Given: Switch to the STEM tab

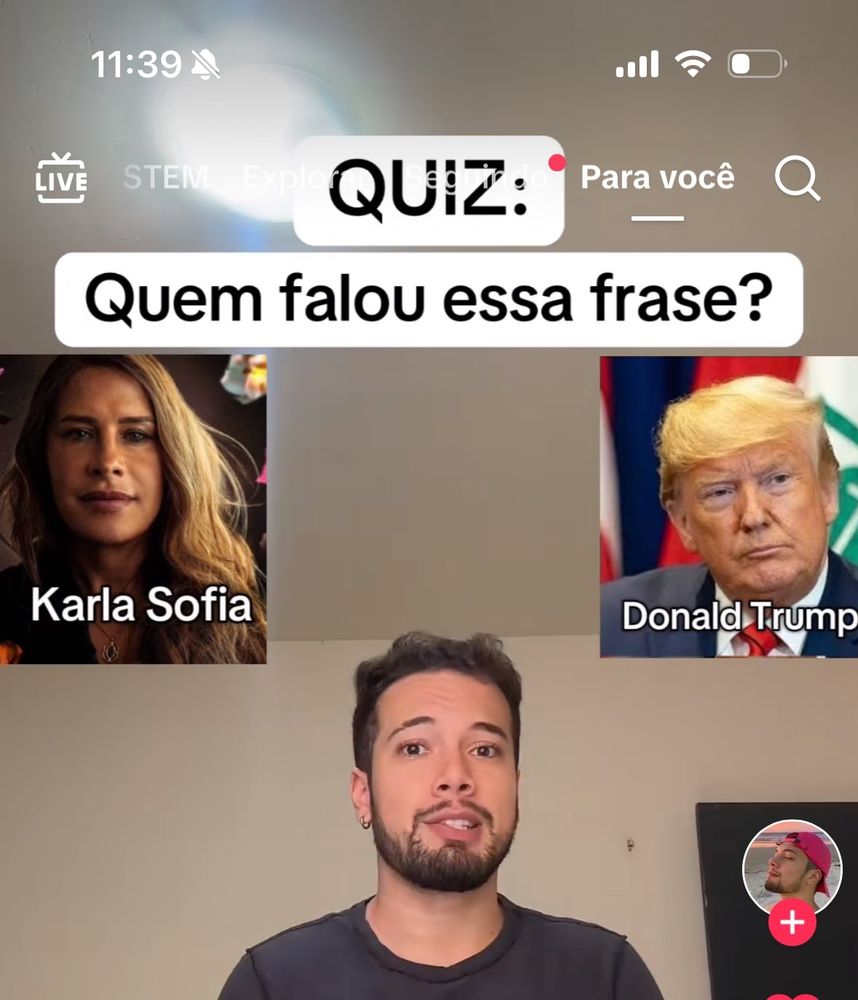Looking at the screenshot, I should tap(166, 178).
